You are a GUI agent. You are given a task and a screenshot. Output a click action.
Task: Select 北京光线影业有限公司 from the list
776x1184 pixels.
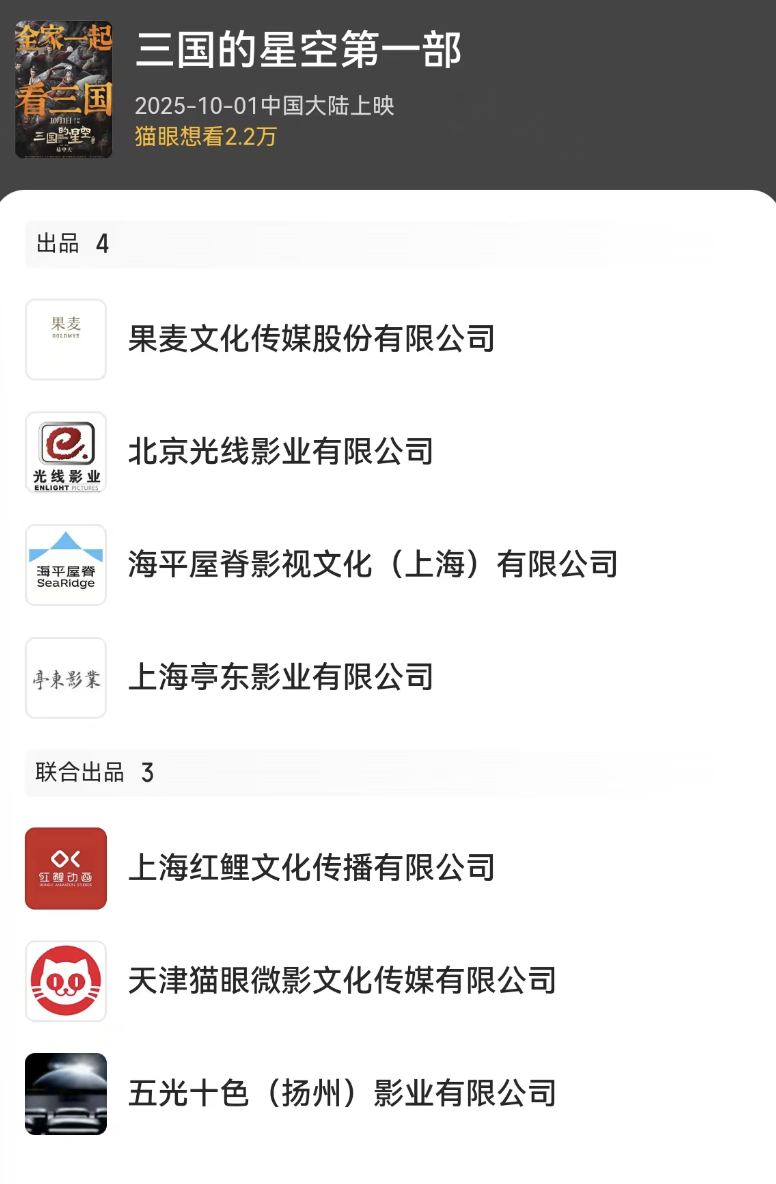[x=280, y=452]
